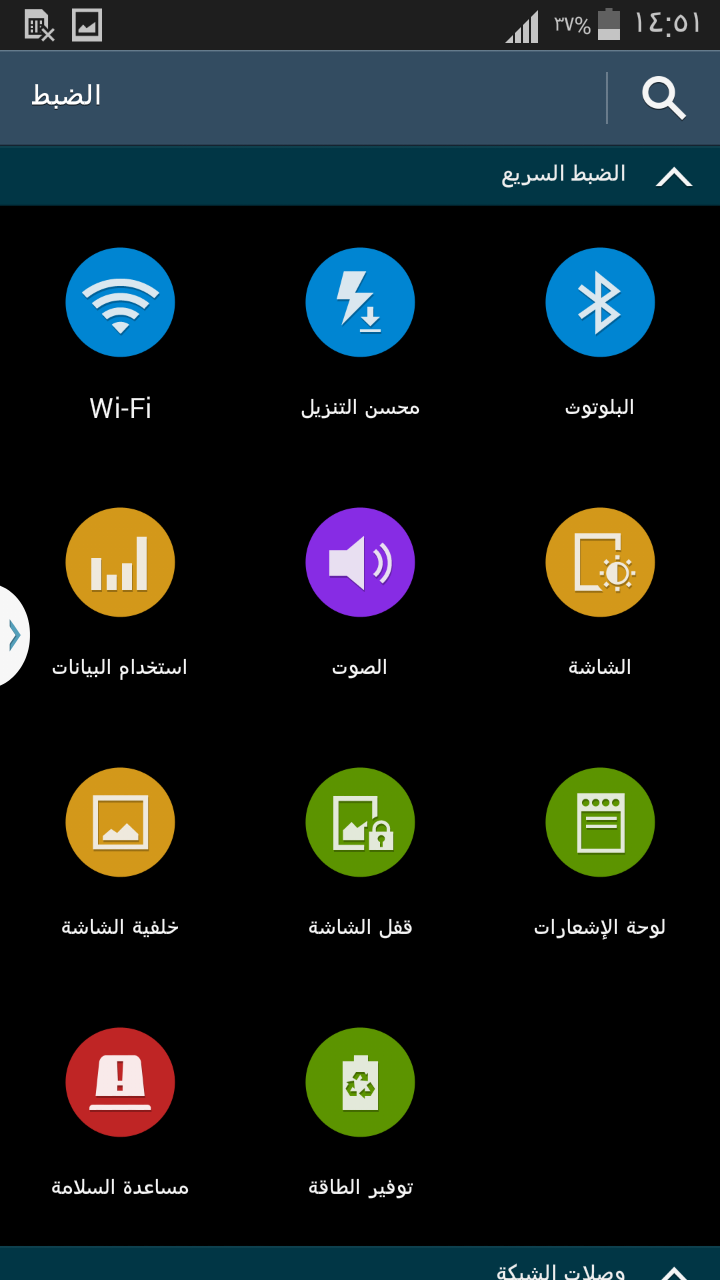This screenshot has width=720, height=1280.
Task: Open Wi-Fi settings
Action: [120, 302]
